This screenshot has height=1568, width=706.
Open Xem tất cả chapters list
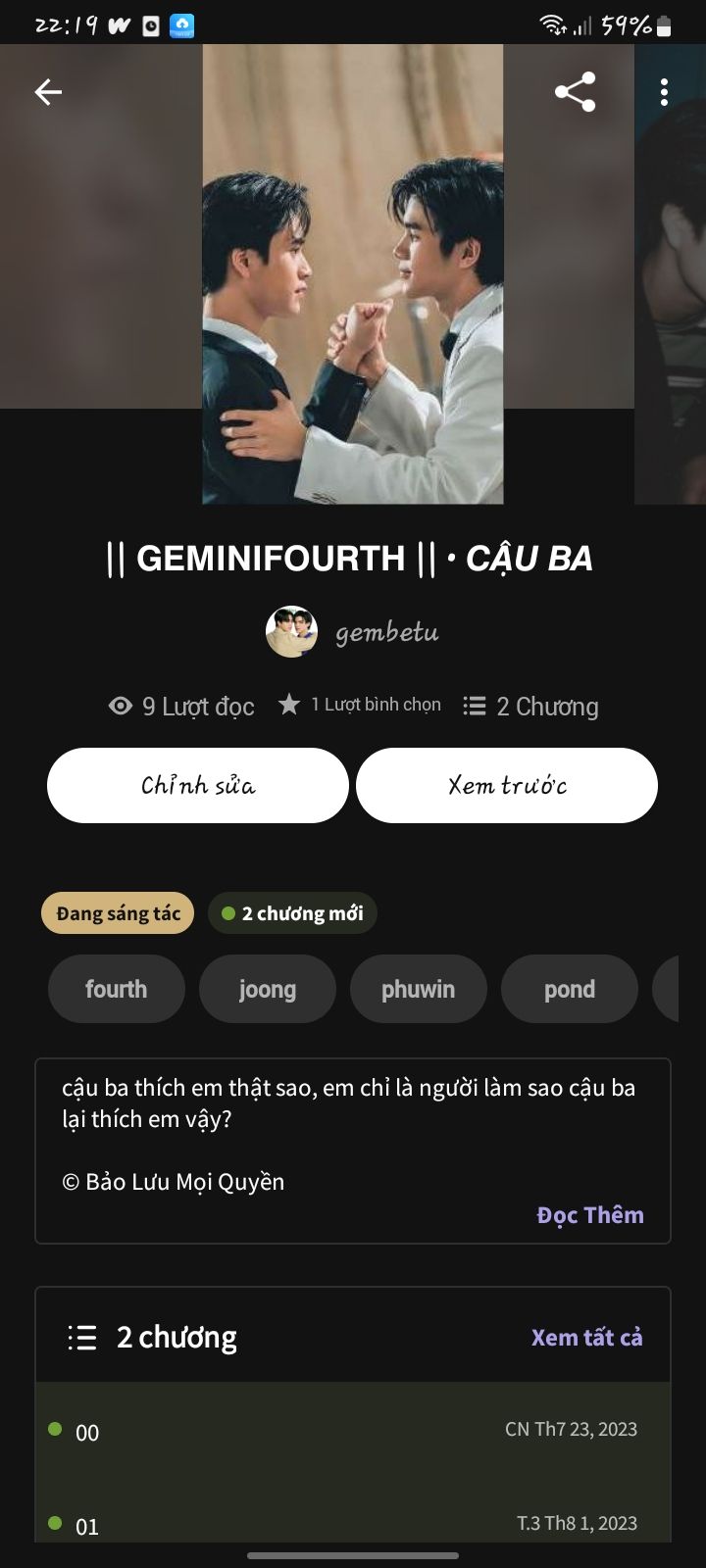(586, 1338)
